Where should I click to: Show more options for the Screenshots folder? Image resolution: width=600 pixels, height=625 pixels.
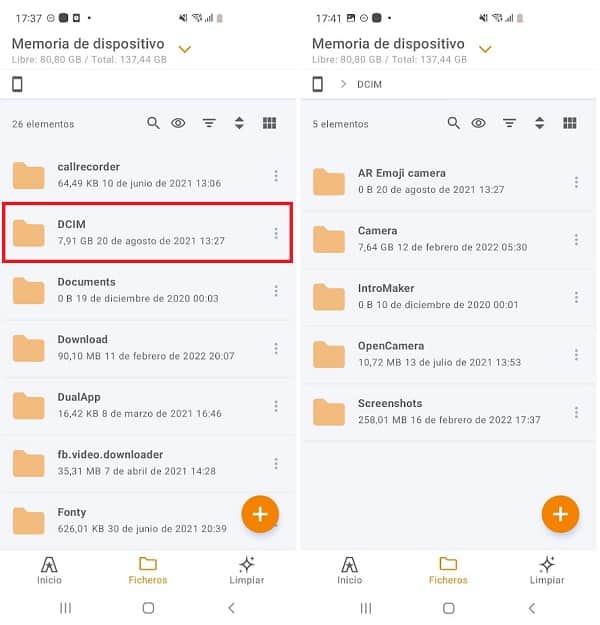tap(576, 412)
